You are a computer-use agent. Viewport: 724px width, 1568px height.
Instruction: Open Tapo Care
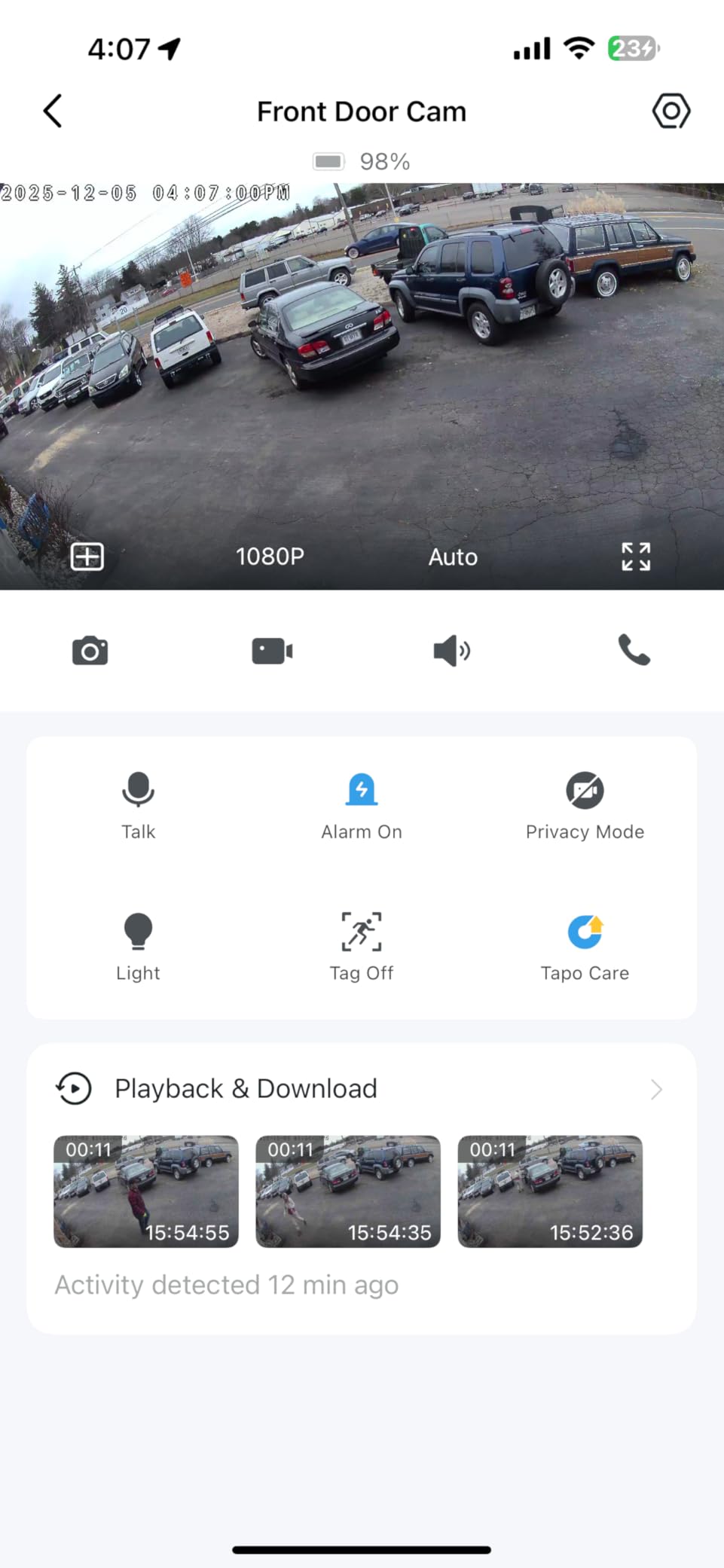click(x=585, y=946)
